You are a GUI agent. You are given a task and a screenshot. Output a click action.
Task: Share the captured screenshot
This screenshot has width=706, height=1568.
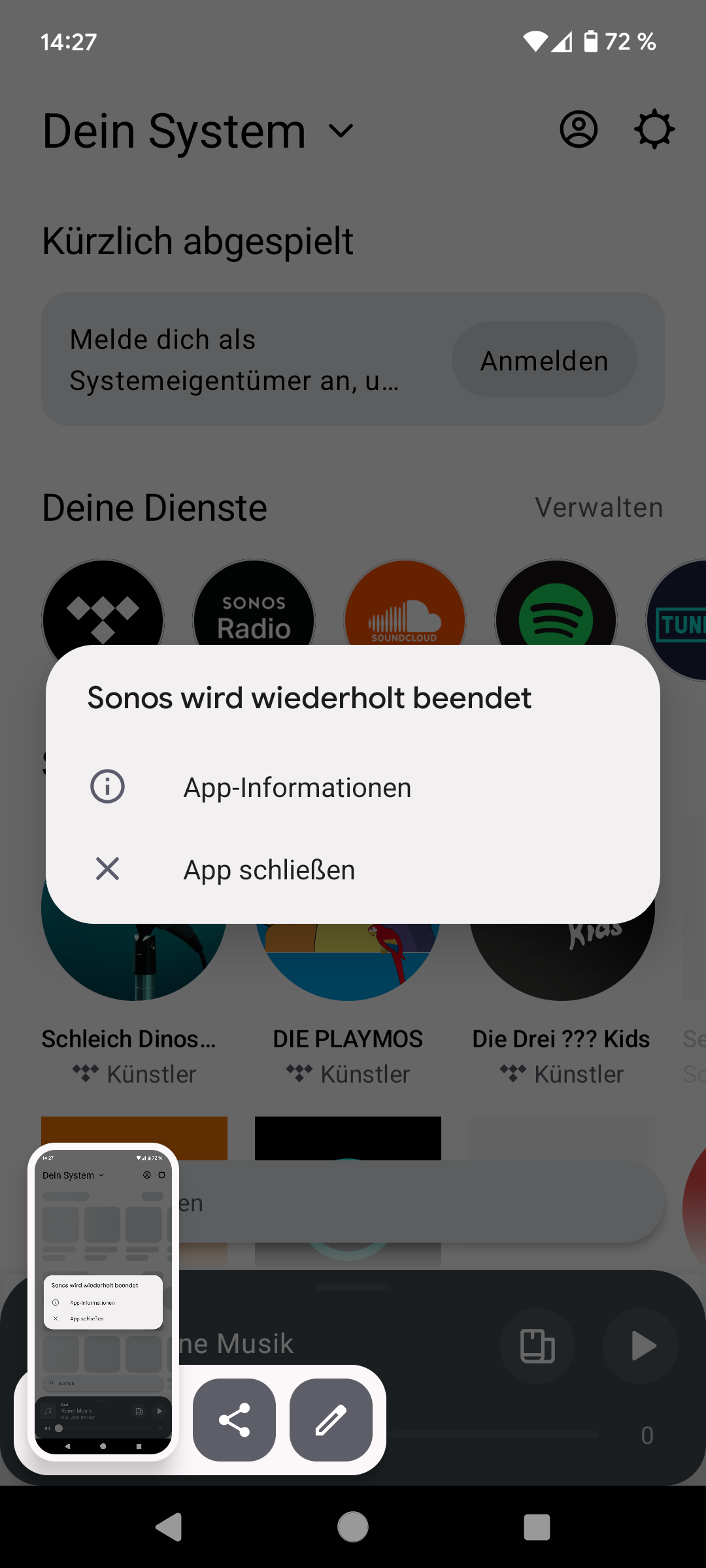[234, 1420]
